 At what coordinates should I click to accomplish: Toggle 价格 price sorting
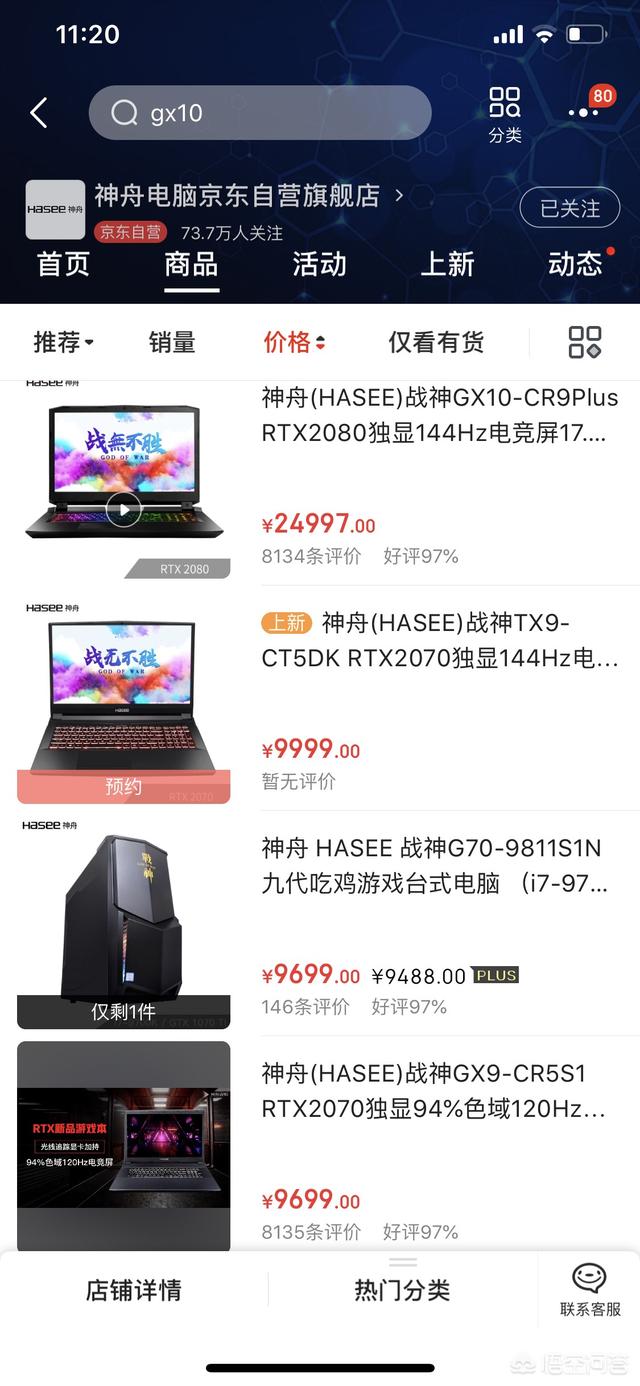(294, 342)
